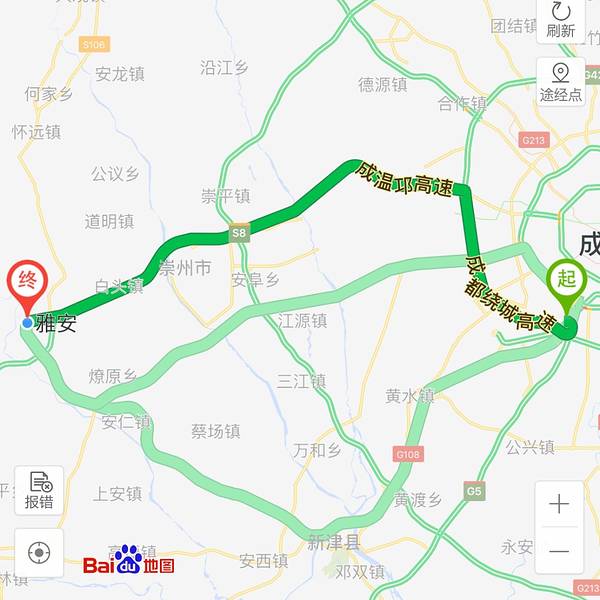Zoom in with the plus button
Screen dimensions: 600x600
click(559, 504)
